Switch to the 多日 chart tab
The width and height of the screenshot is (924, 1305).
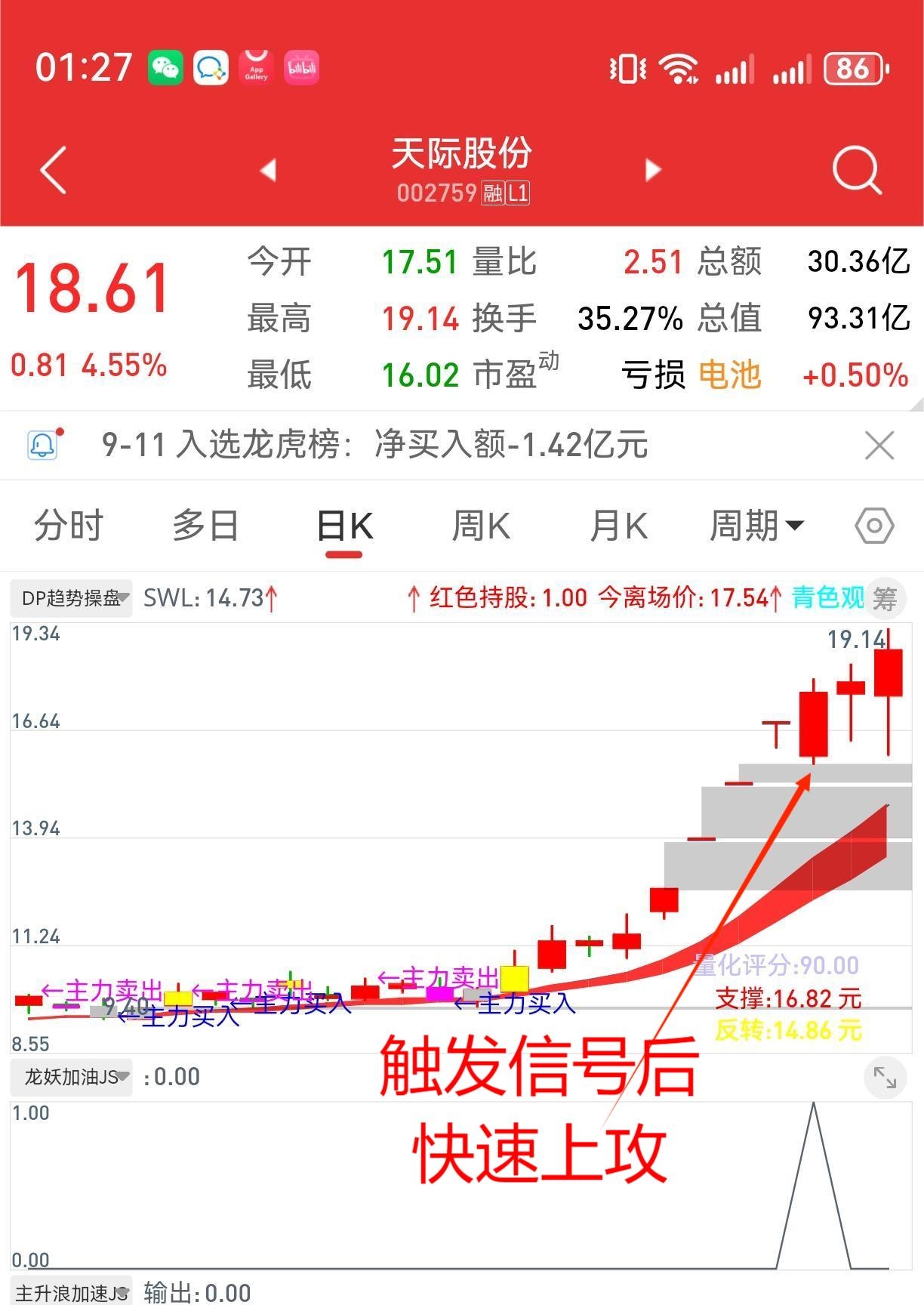point(205,526)
